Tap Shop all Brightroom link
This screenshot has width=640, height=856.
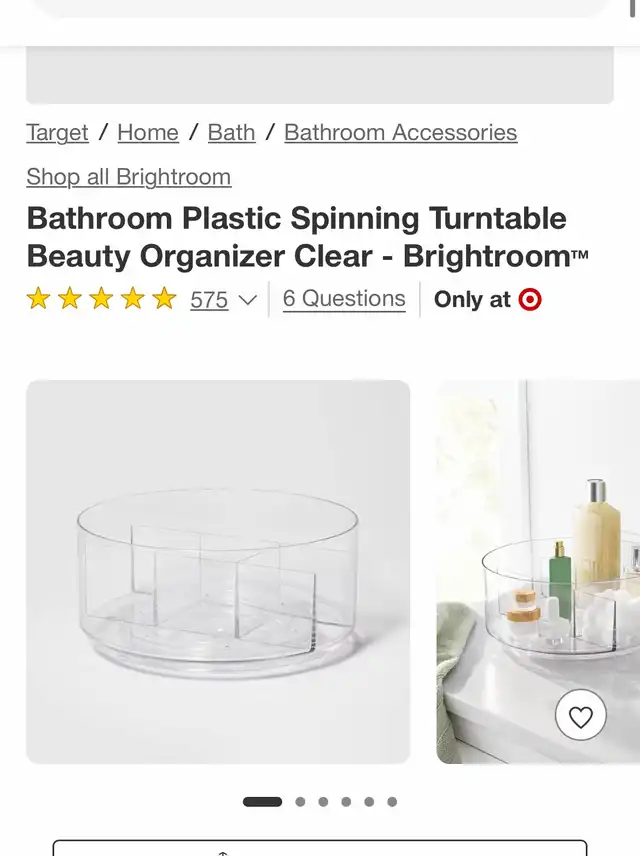pyautogui.click(x=128, y=177)
